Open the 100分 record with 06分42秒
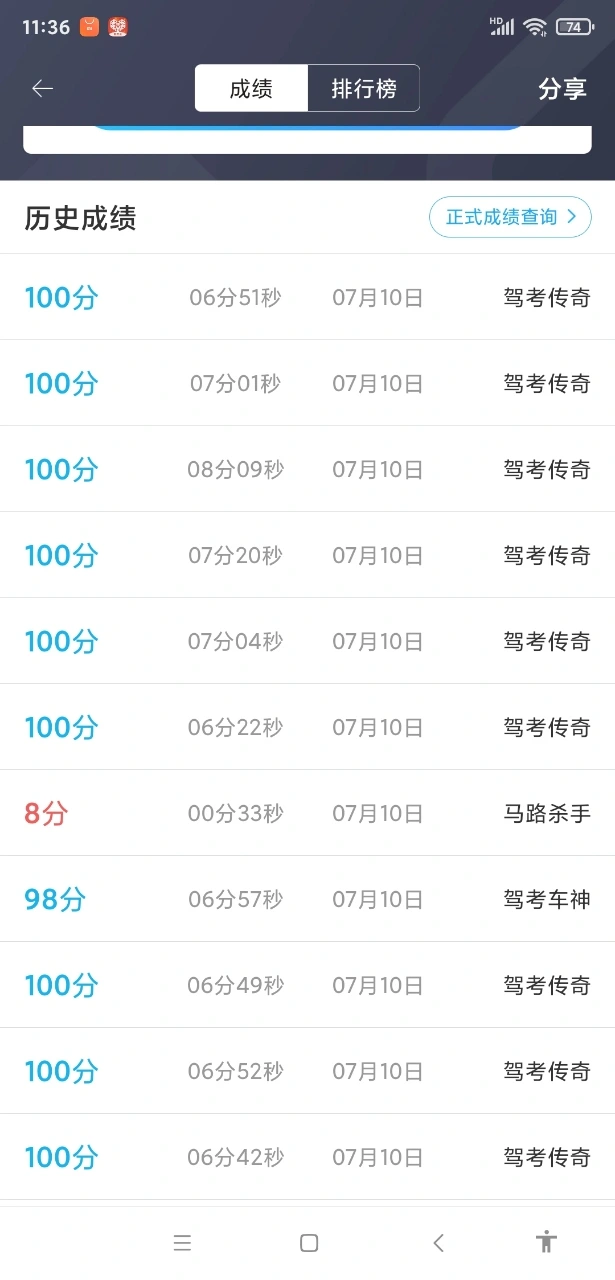 (307, 1157)
